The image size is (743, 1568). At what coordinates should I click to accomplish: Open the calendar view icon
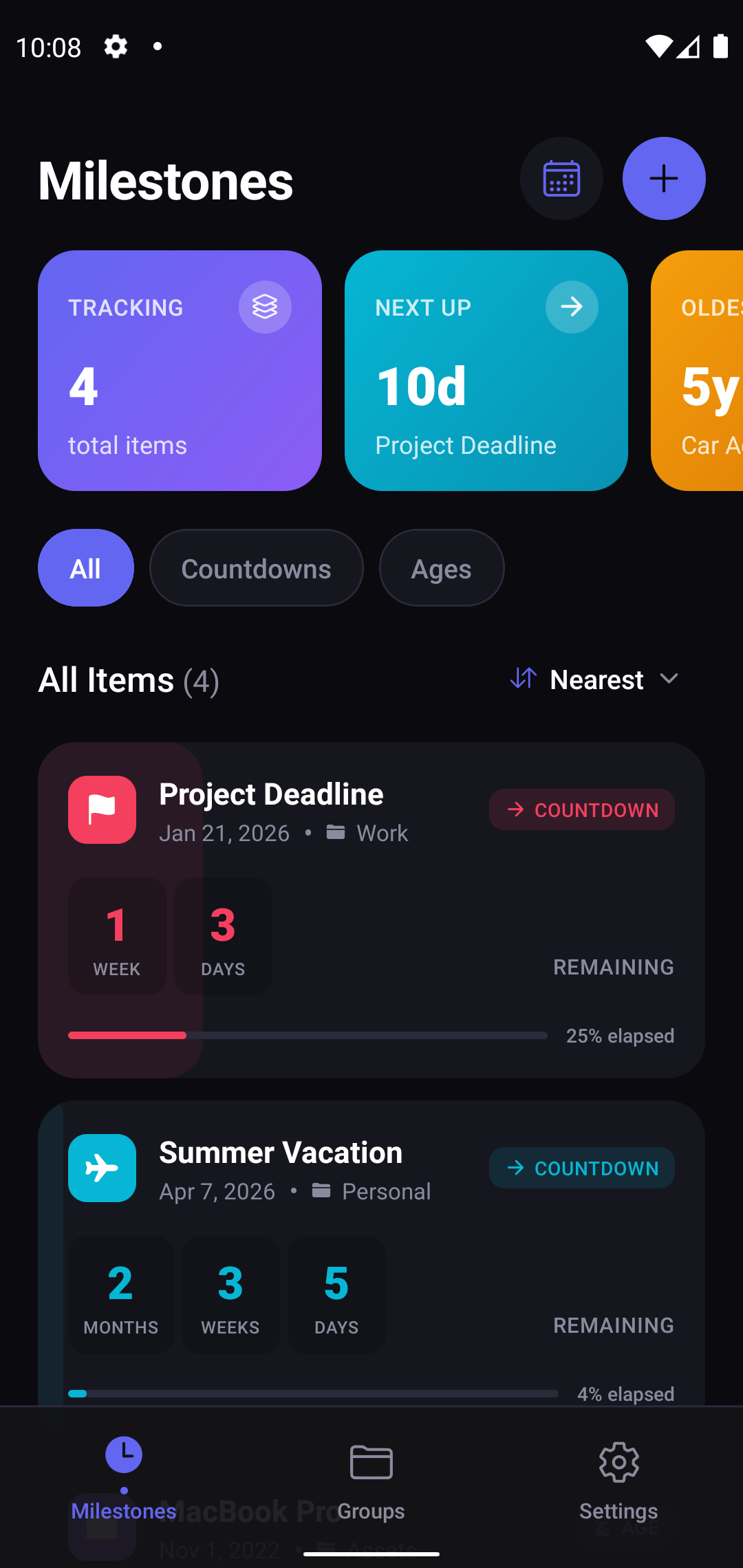tap(561, 179)
